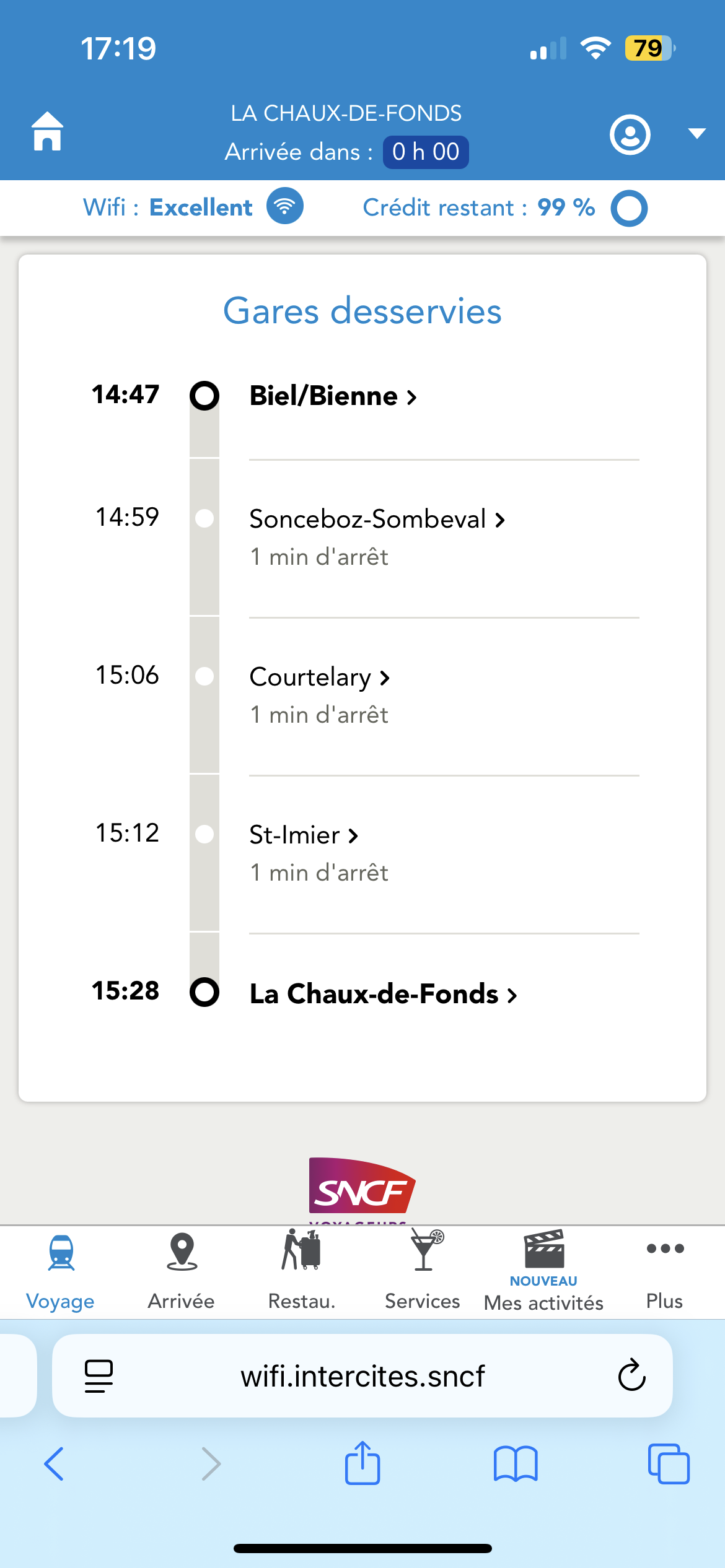The image size is (725, 1568).
Task: Open the Restau. tab
Action: pos(302,1271)
